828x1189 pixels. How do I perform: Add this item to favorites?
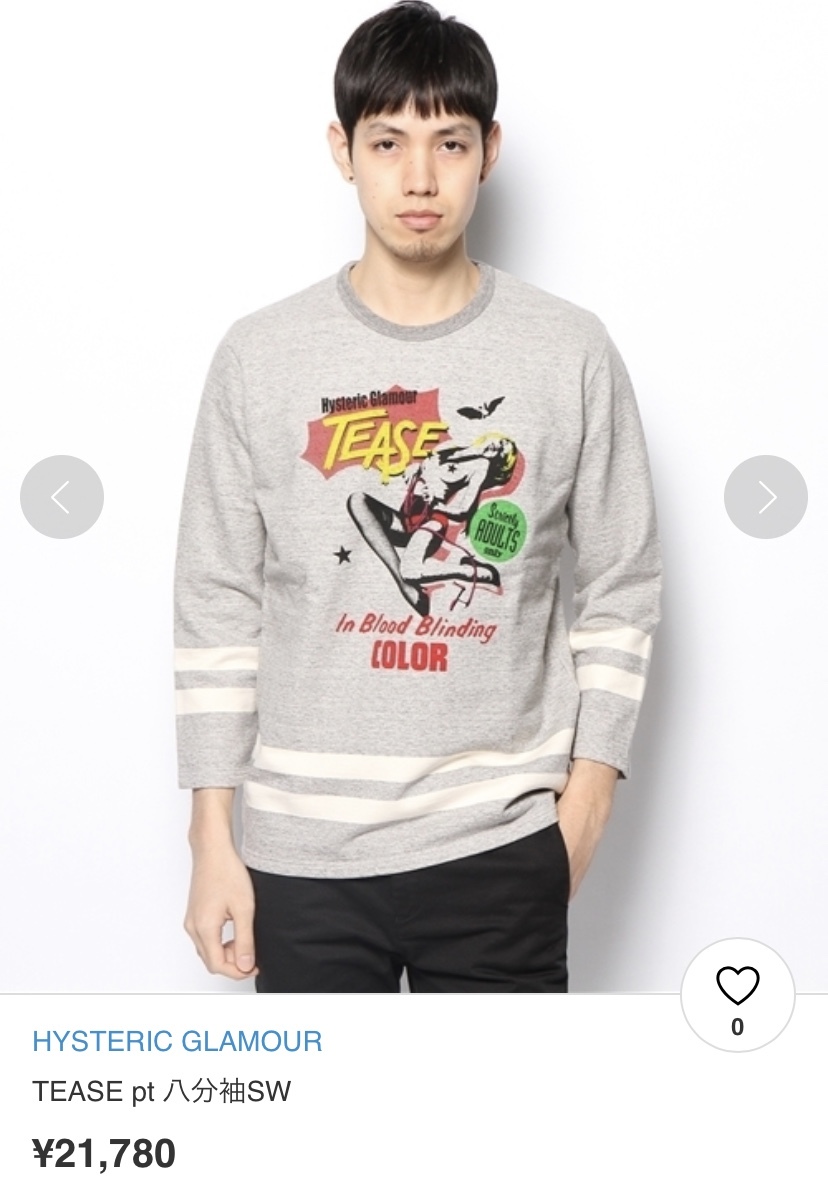tap(738, 994)
